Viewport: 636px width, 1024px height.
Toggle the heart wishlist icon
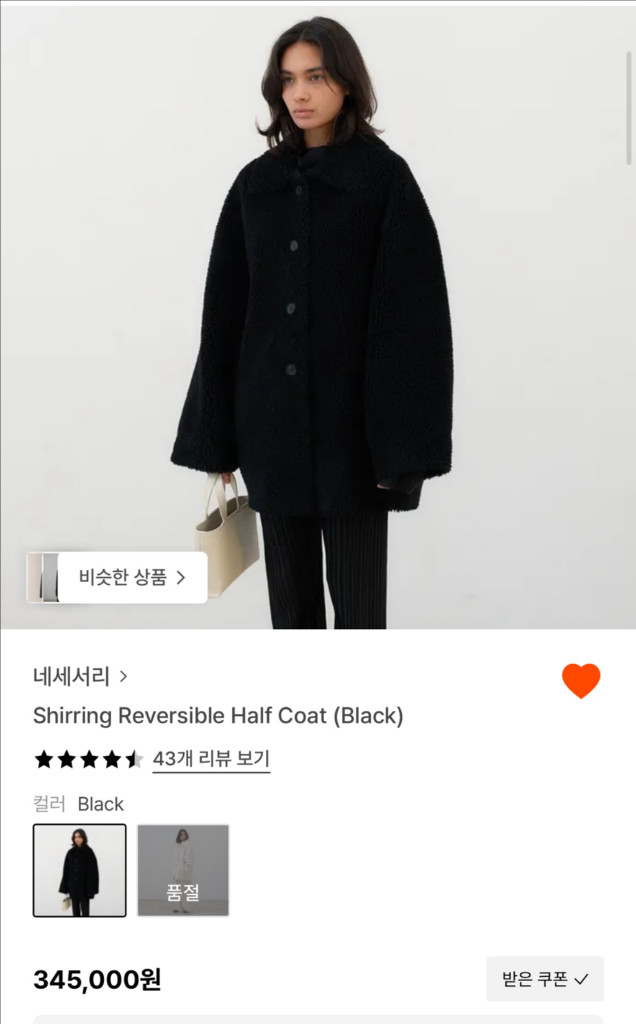pos(581,681)
